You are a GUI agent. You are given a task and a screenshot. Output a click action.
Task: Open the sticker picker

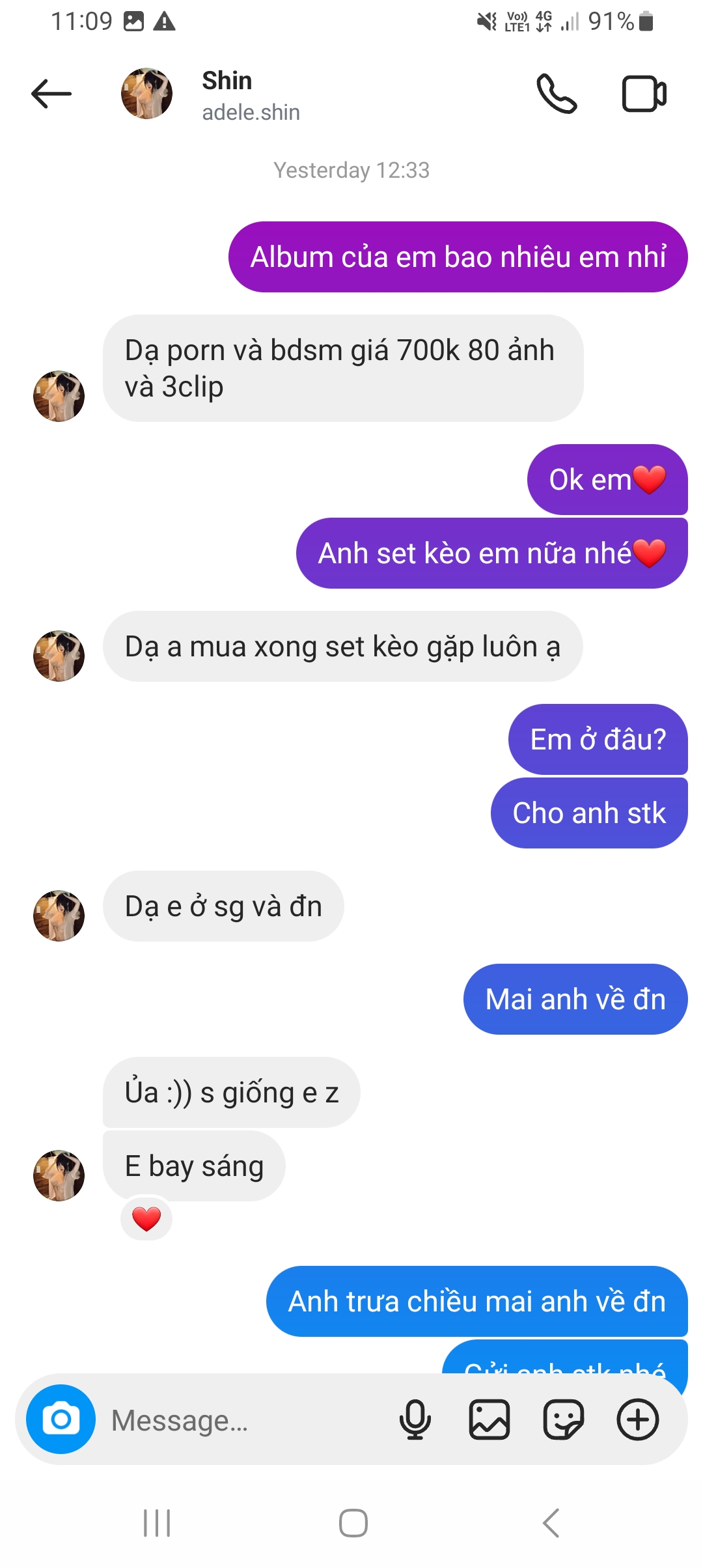(564, 1420)
